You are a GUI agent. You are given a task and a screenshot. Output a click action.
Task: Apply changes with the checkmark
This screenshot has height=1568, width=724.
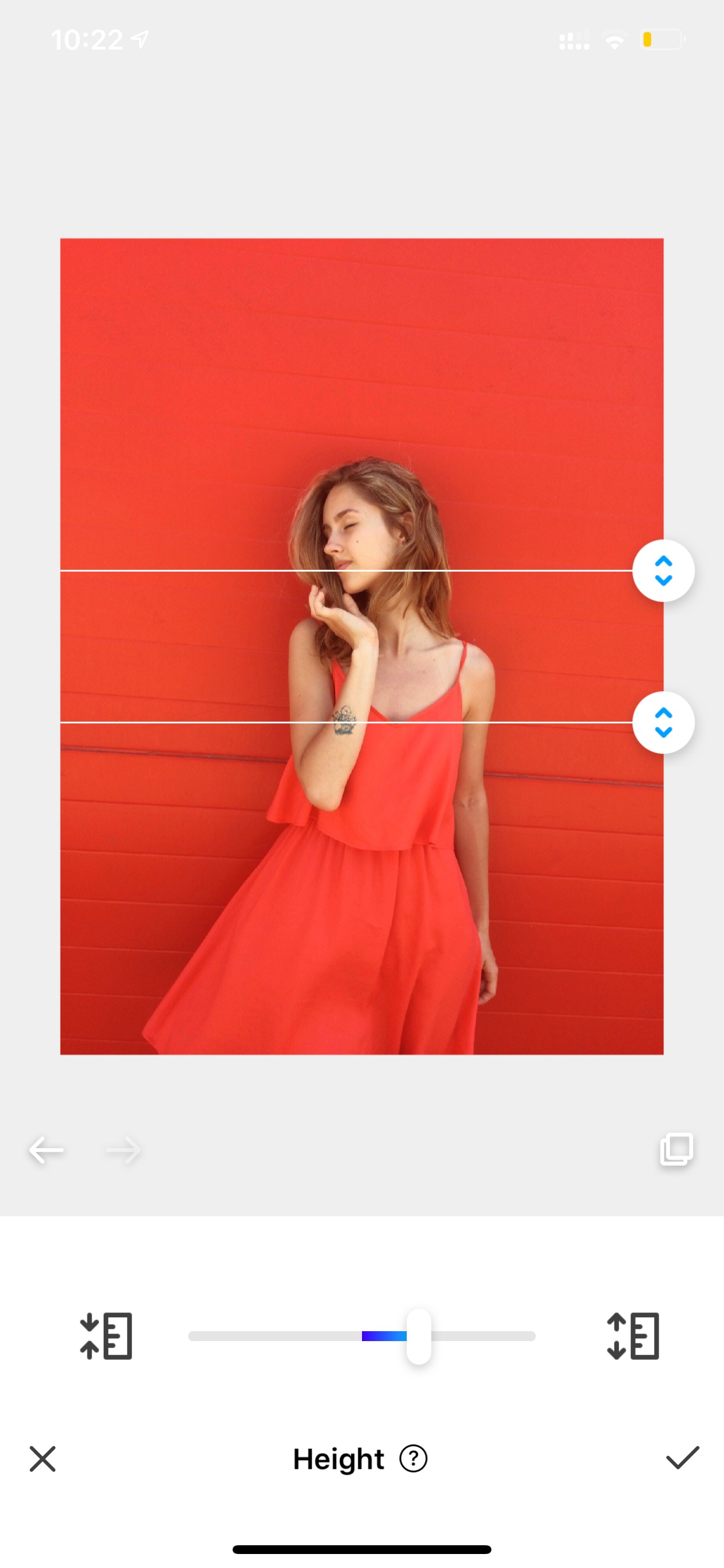pos(683,1458)
